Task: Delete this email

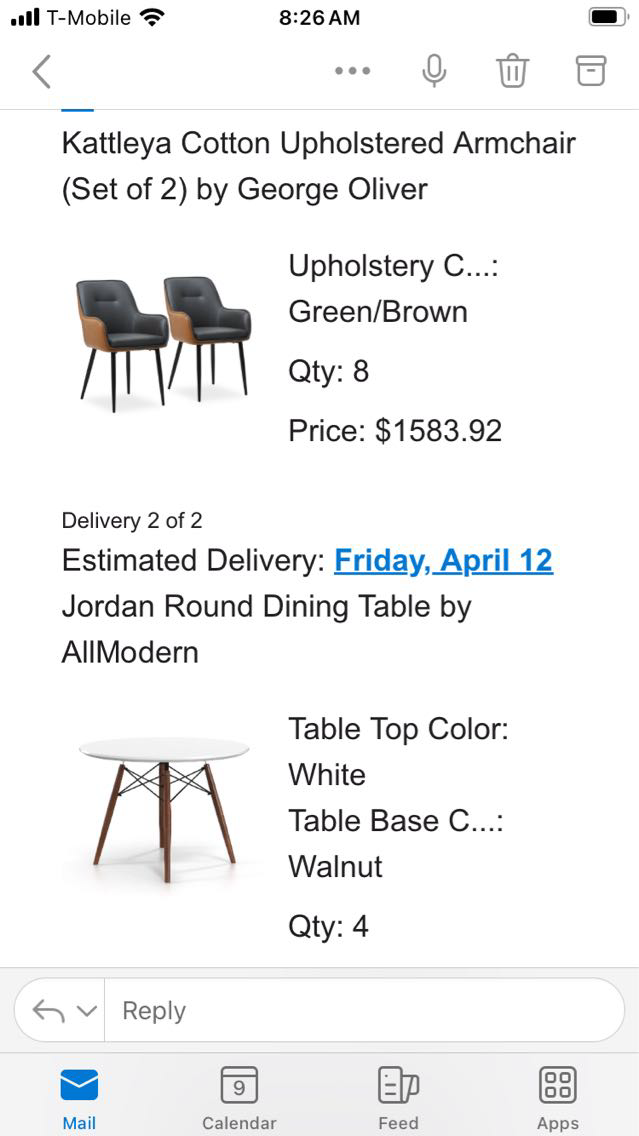Action: (512, 71)
